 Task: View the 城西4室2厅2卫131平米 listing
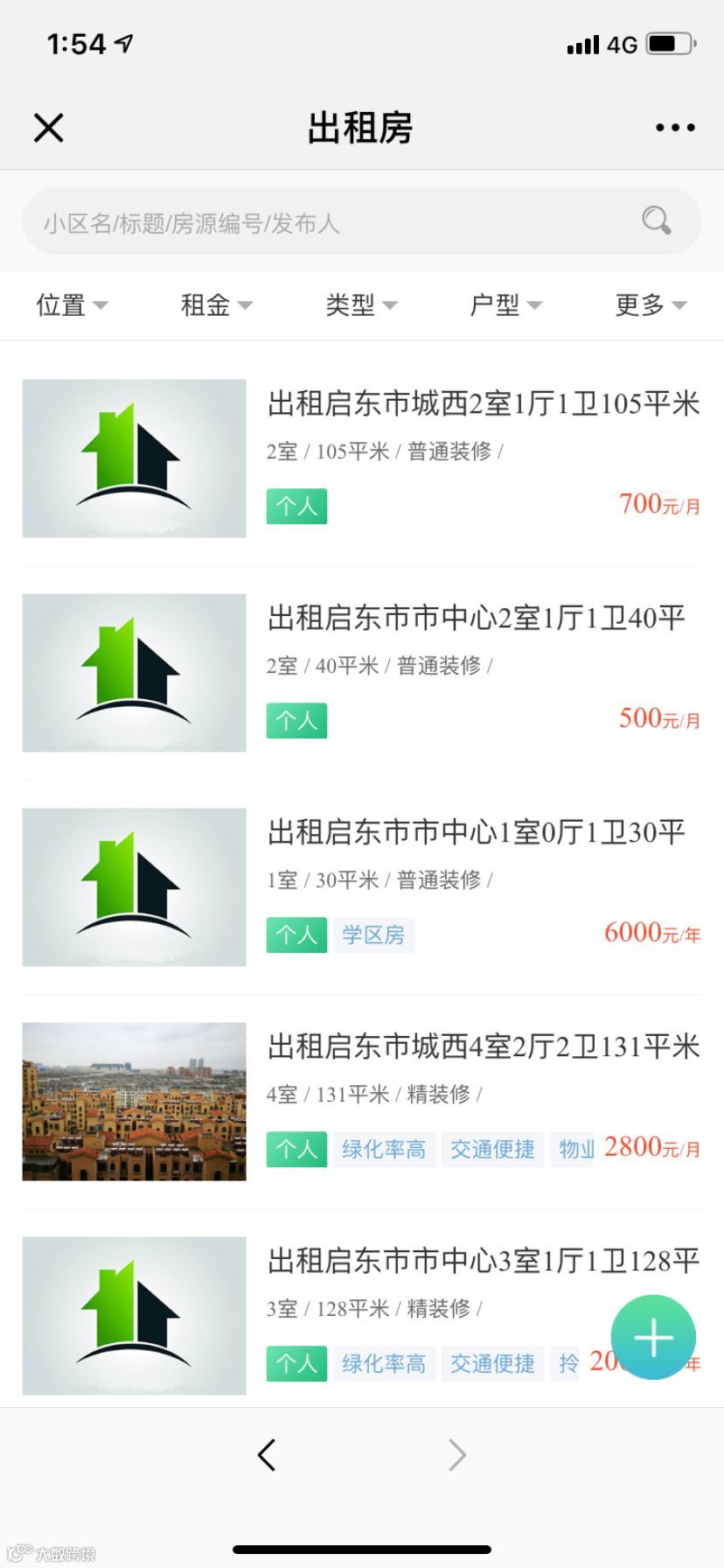483,1047
